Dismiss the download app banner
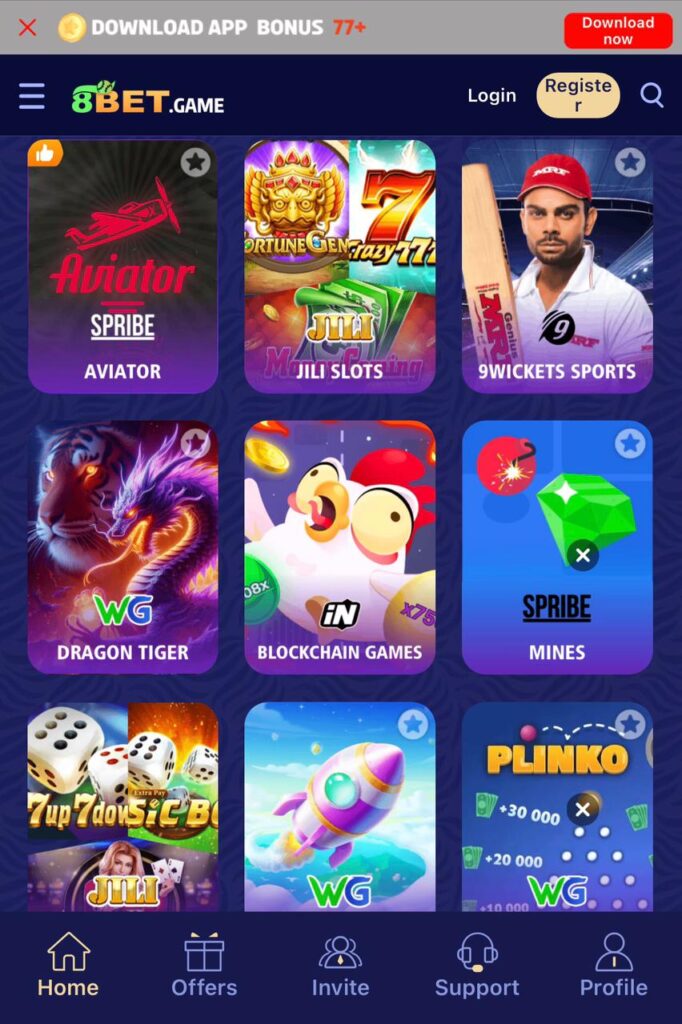 click(x=27, y=27)
